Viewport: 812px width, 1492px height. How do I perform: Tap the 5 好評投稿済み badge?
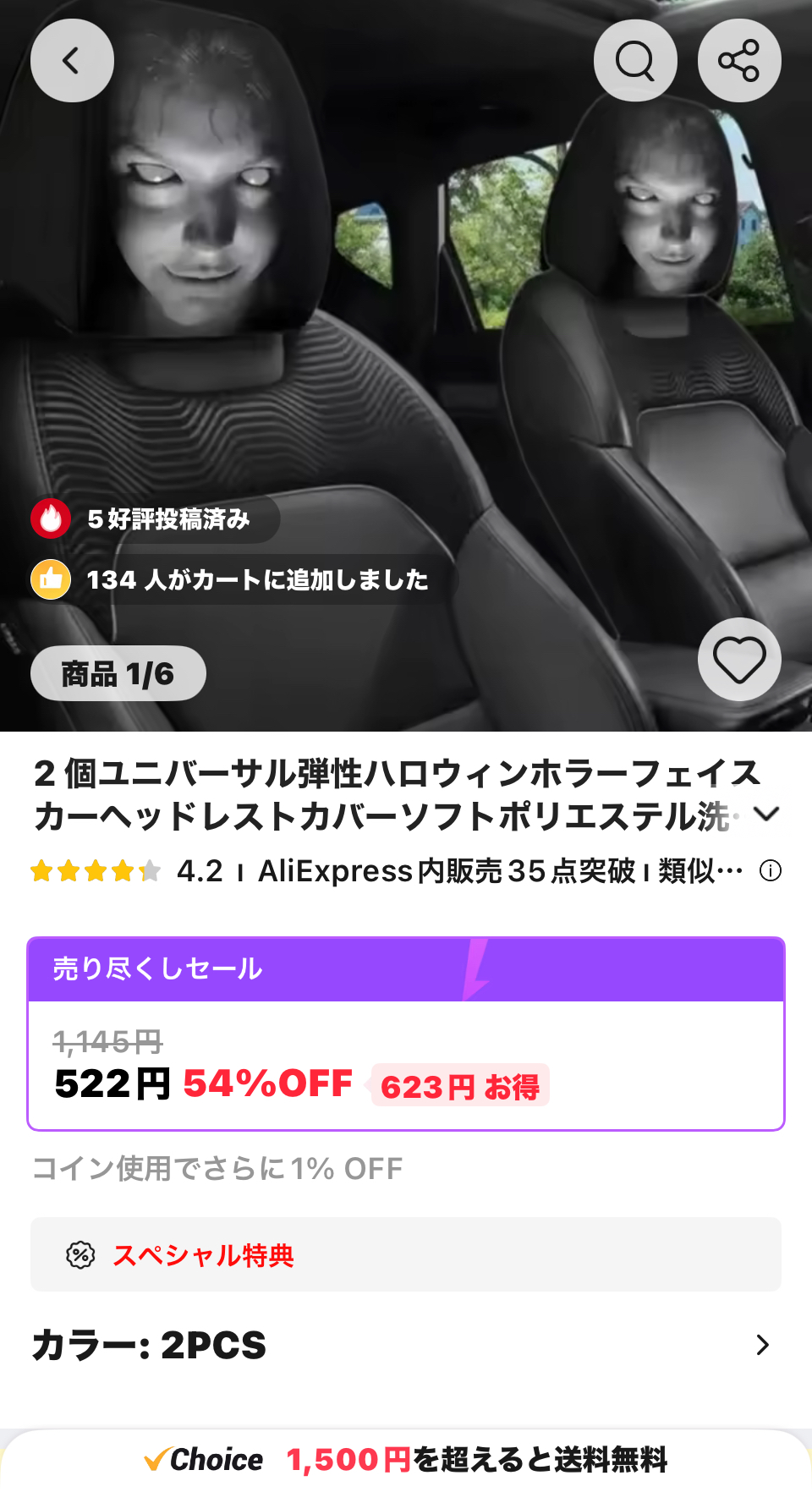coord(156,518)
